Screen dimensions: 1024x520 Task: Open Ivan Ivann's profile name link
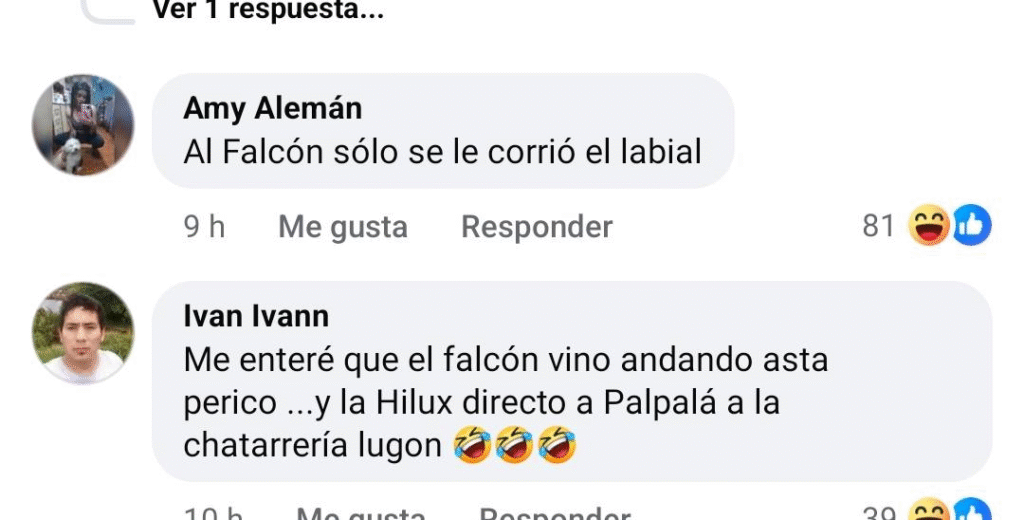pos(256,316)
